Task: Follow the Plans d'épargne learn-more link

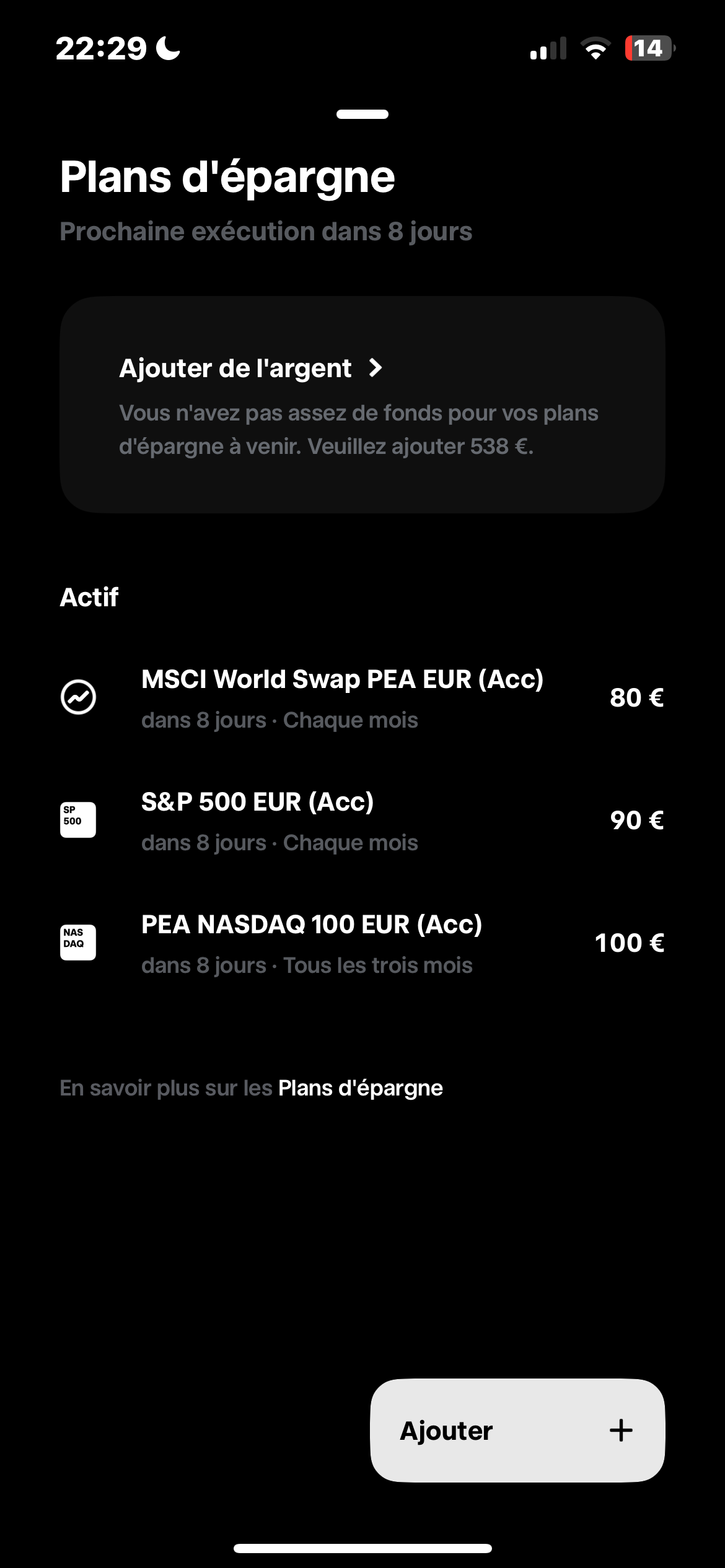Action: (x=360, y=1088)
